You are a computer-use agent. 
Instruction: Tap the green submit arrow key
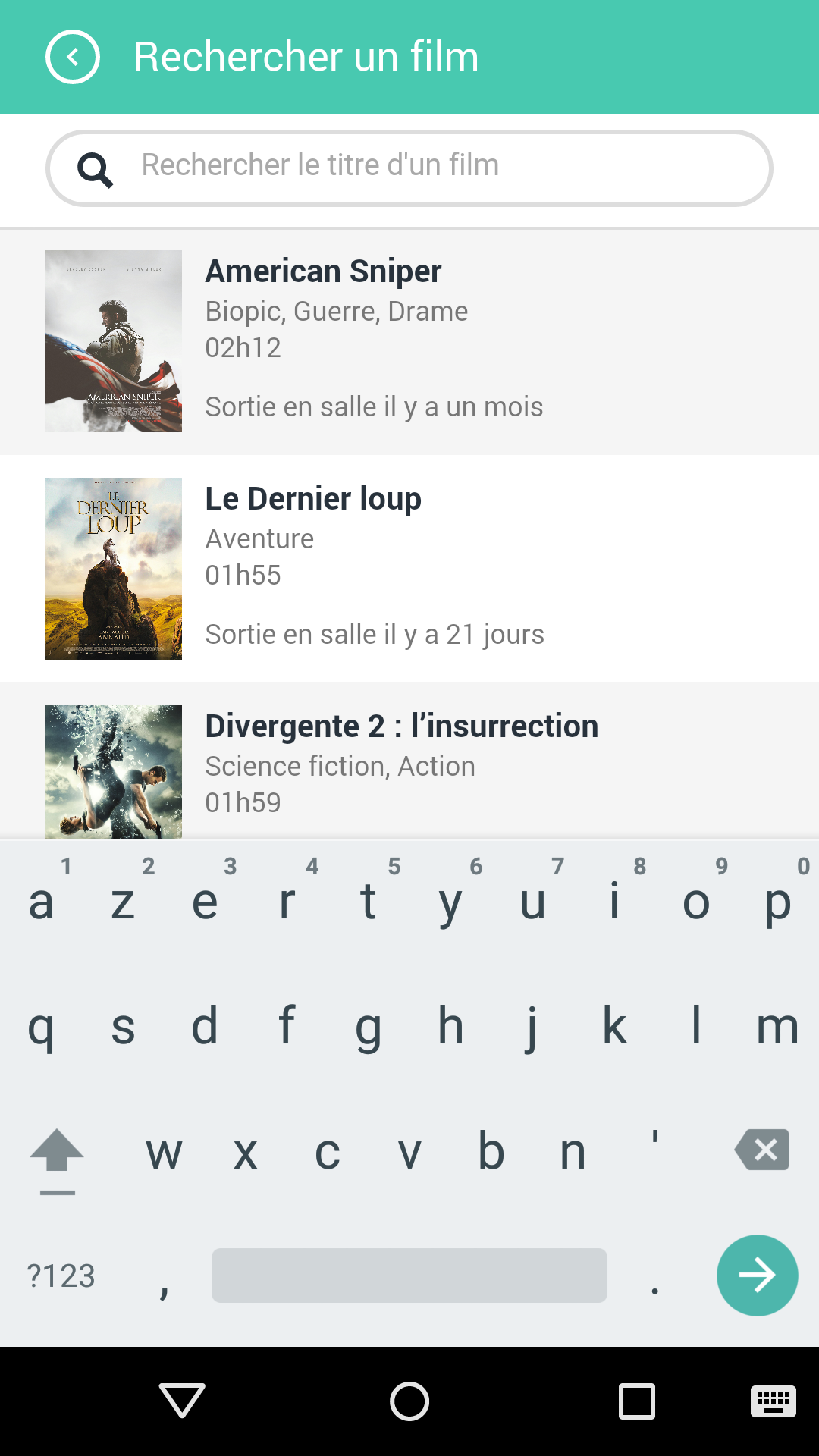[757, 1276]
